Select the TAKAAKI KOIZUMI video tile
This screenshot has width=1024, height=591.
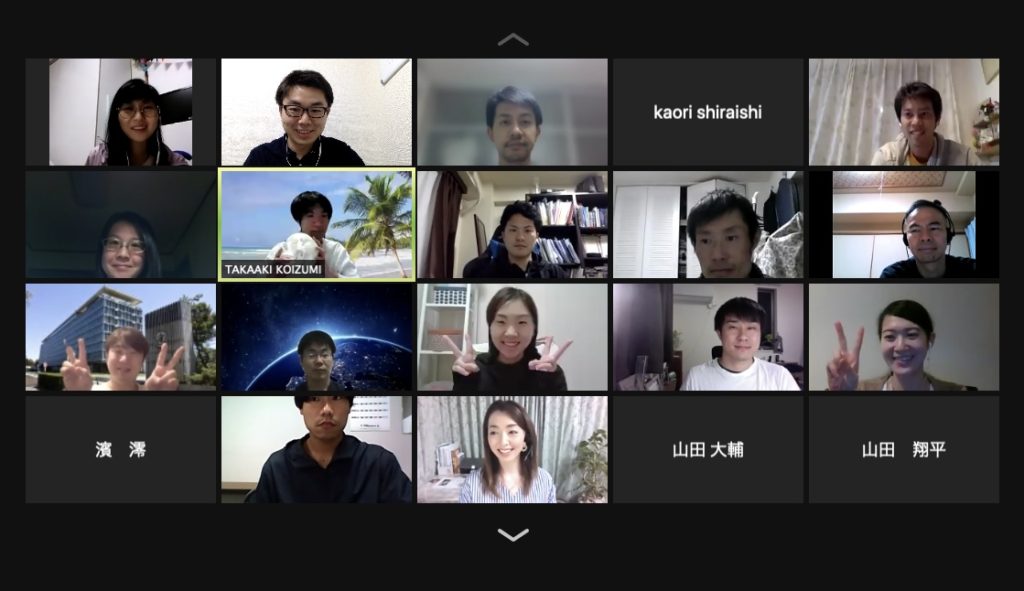316,224
